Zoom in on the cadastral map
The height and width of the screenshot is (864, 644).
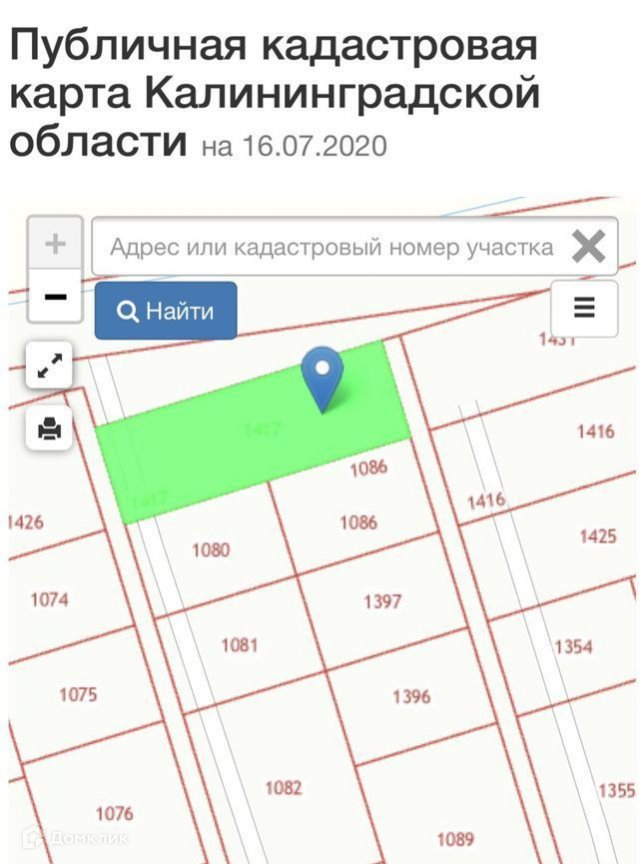pyautogui.click(x=56, y=243)
